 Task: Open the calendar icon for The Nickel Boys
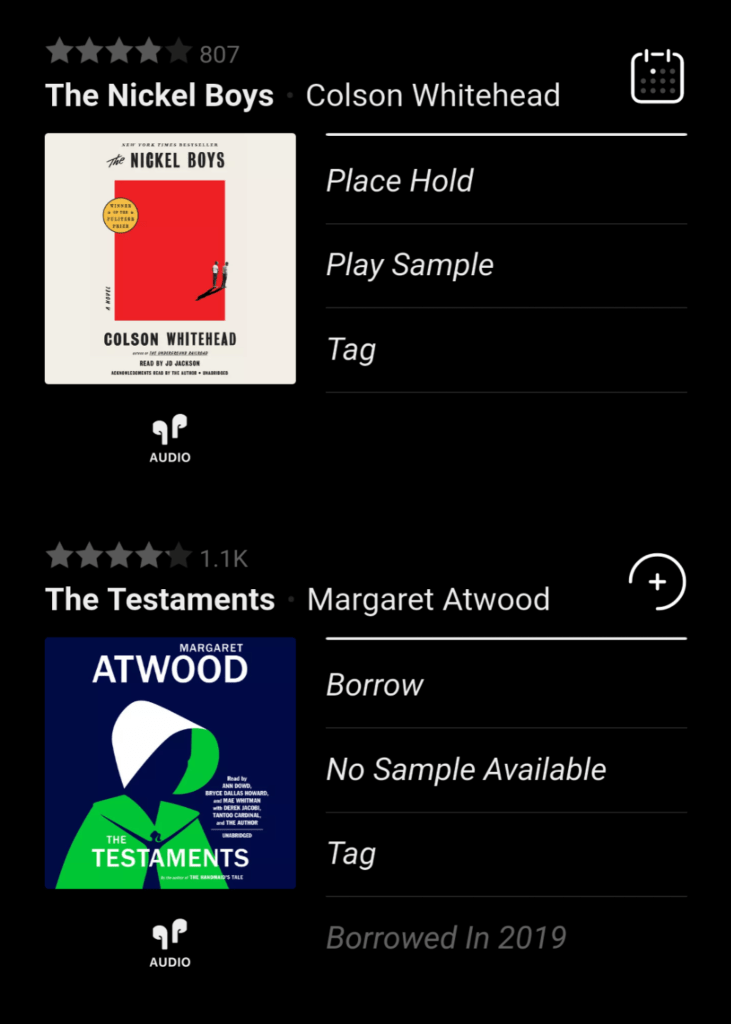click(x=657, y=76)
